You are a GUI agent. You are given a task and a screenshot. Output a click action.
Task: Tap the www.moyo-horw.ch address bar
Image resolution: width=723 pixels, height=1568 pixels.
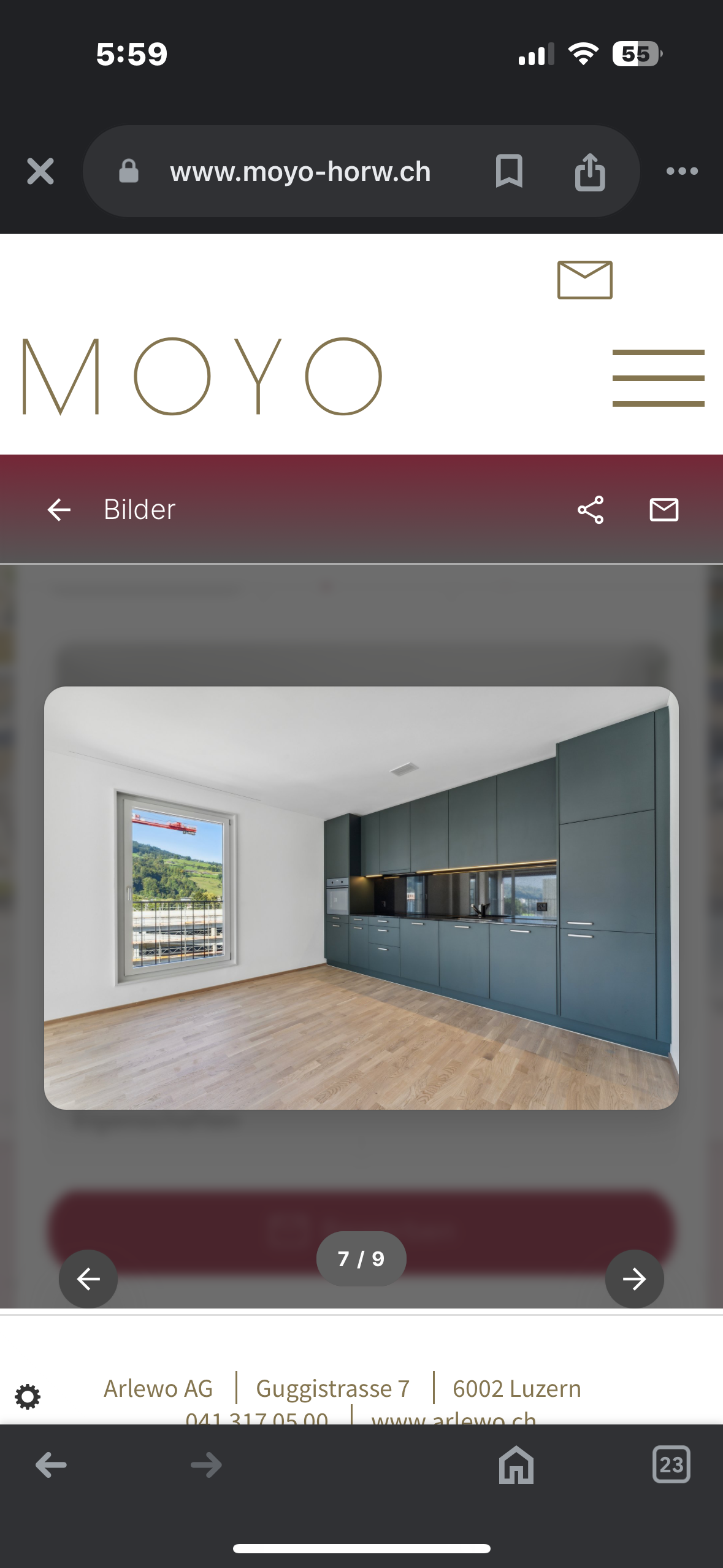[300, 171]
